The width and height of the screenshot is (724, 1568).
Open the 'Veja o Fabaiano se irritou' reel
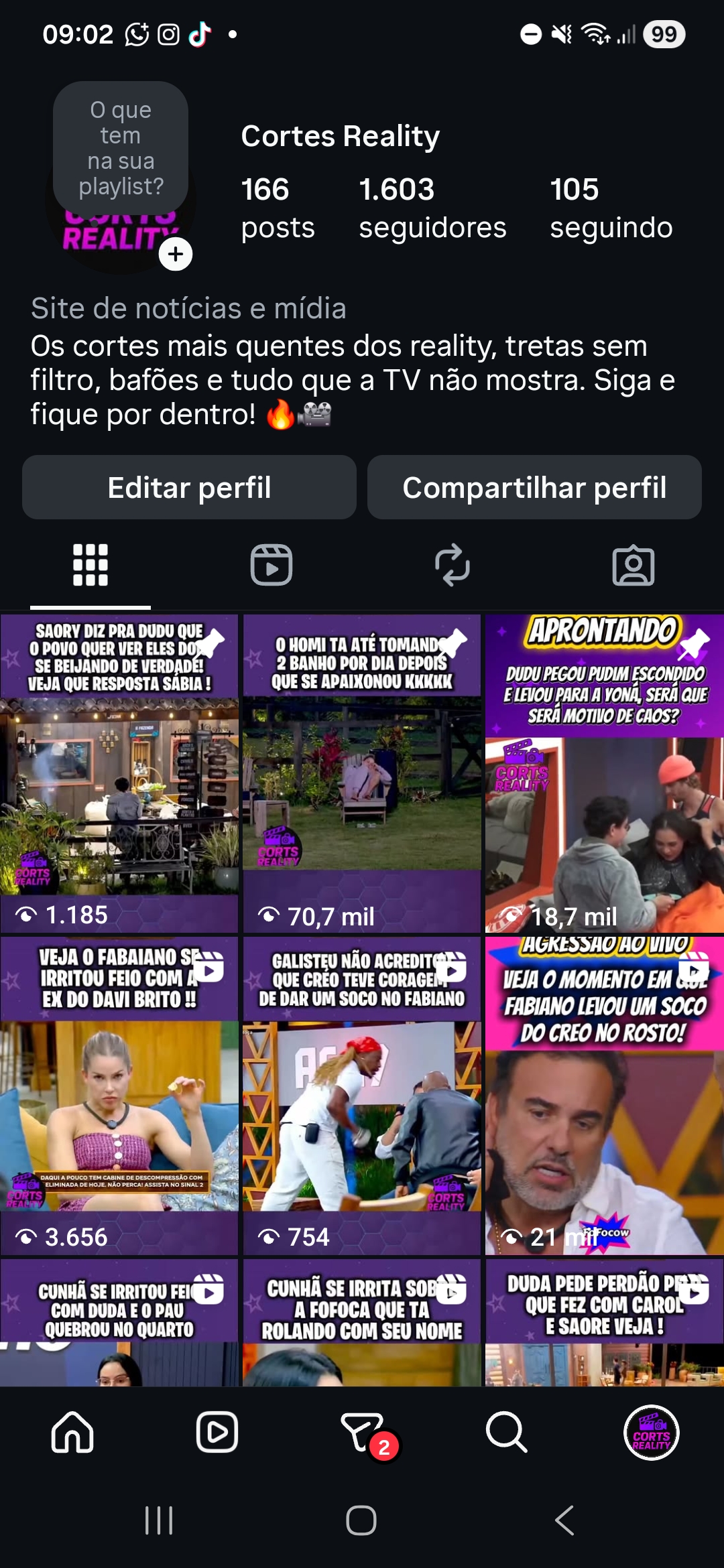coord(119,1096)
